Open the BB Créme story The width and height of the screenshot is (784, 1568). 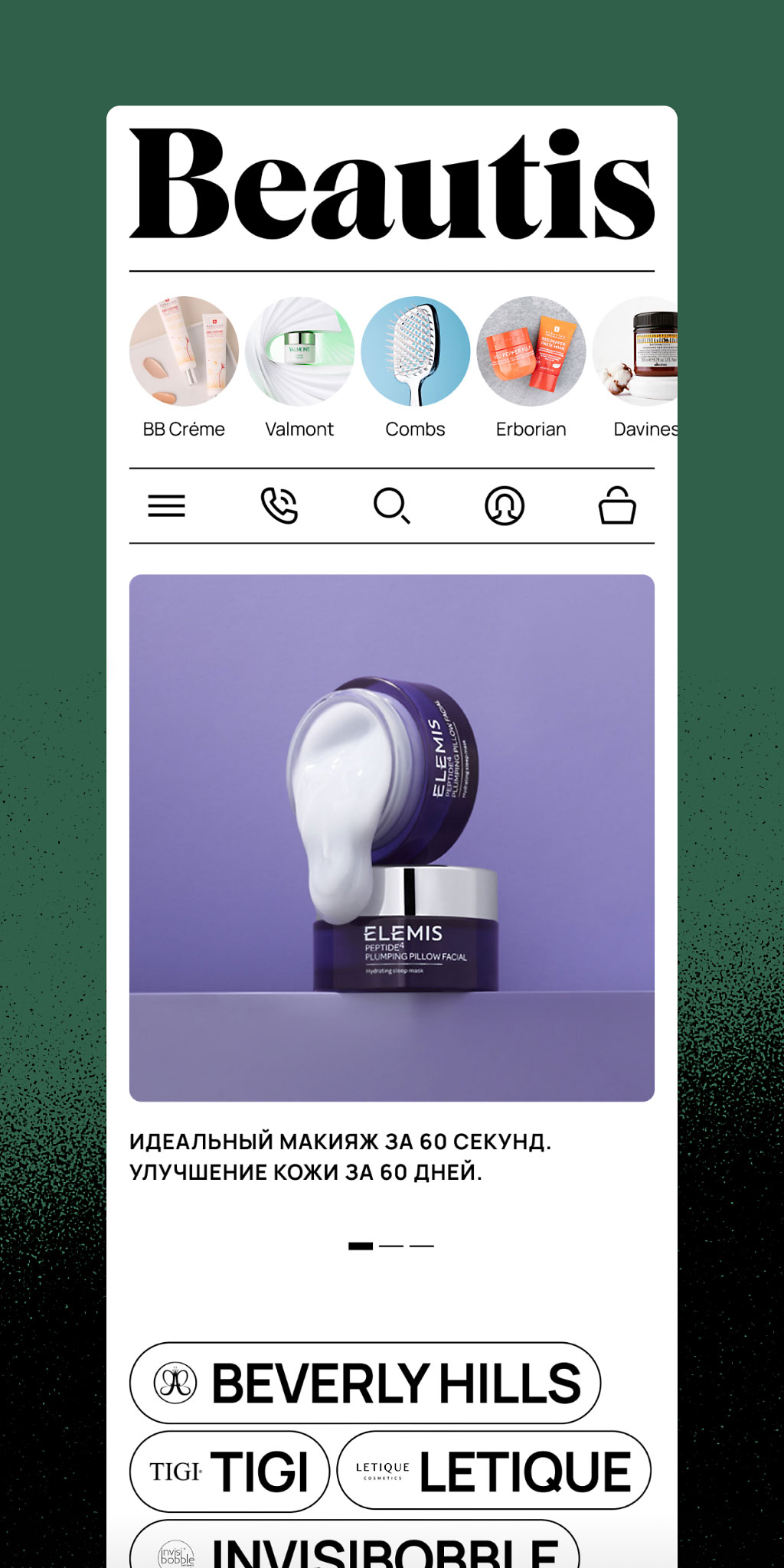pyautogui.click(x=184, y=367)
